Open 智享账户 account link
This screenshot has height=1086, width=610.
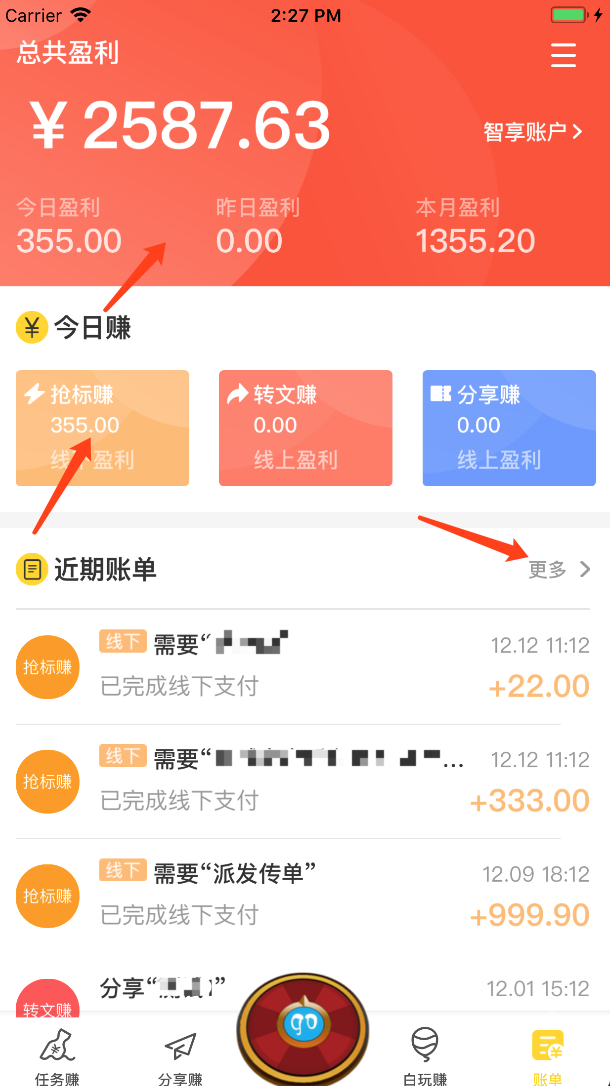pyautogui.click(x=532, y=132)
